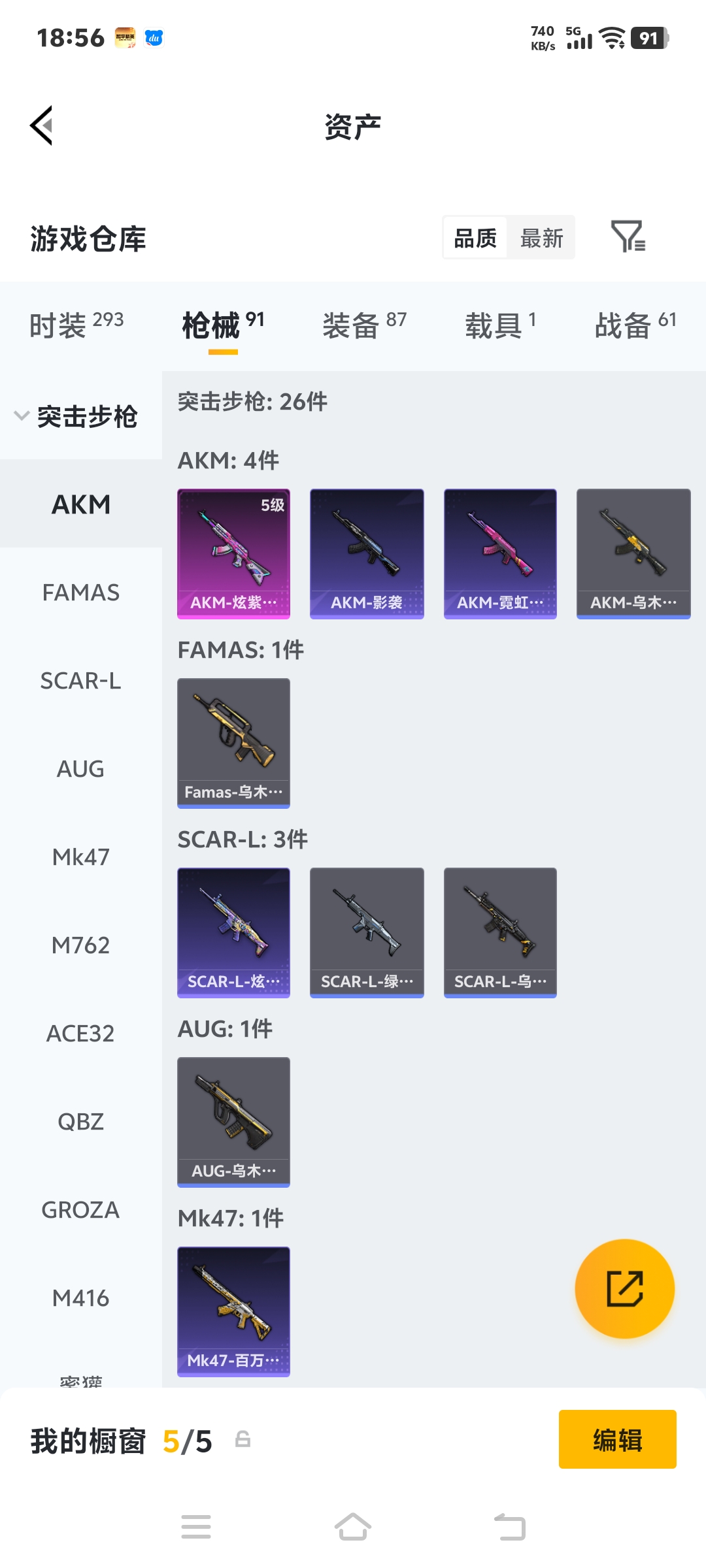The image size is (706, 1568).
Task: Open the filter icon next to 最新
Action: 628,237
